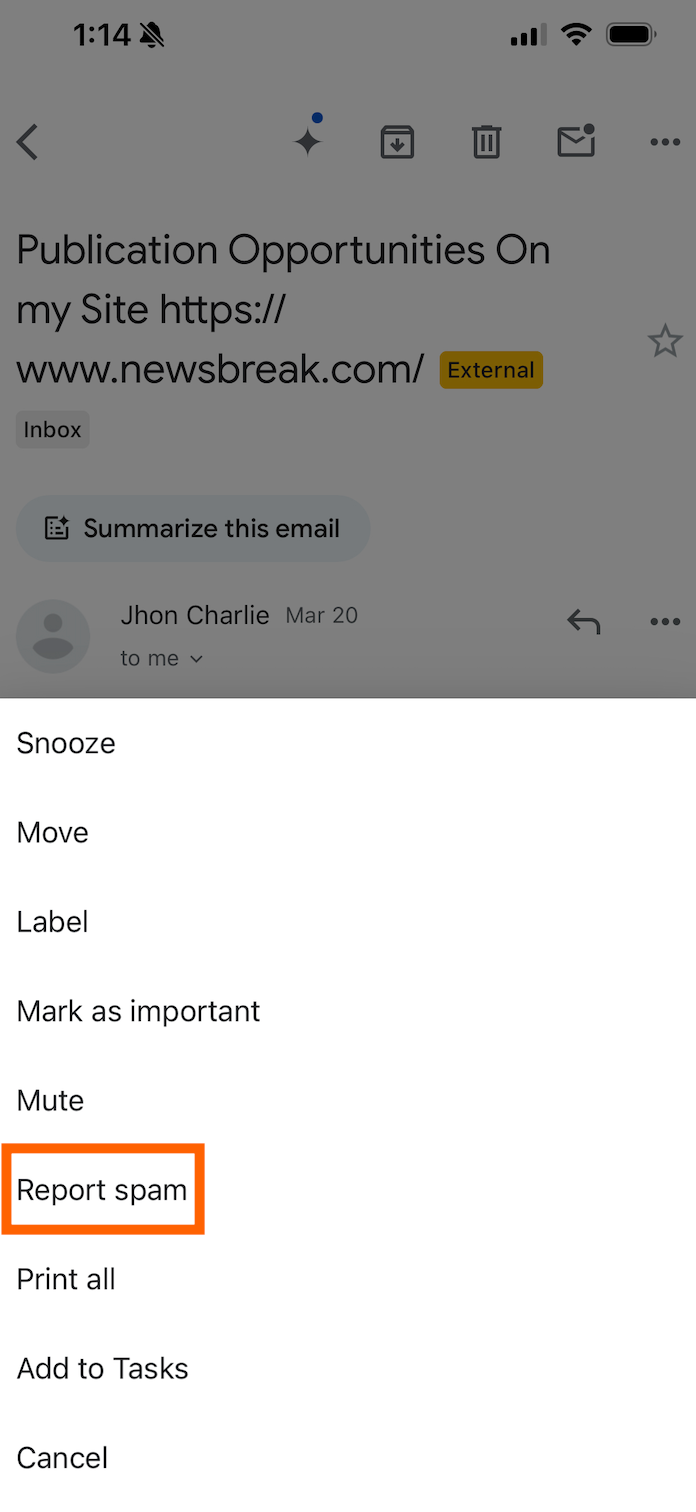Mark as important
This screenshot has width=696, height=1512.
[x=138, y=1011]
